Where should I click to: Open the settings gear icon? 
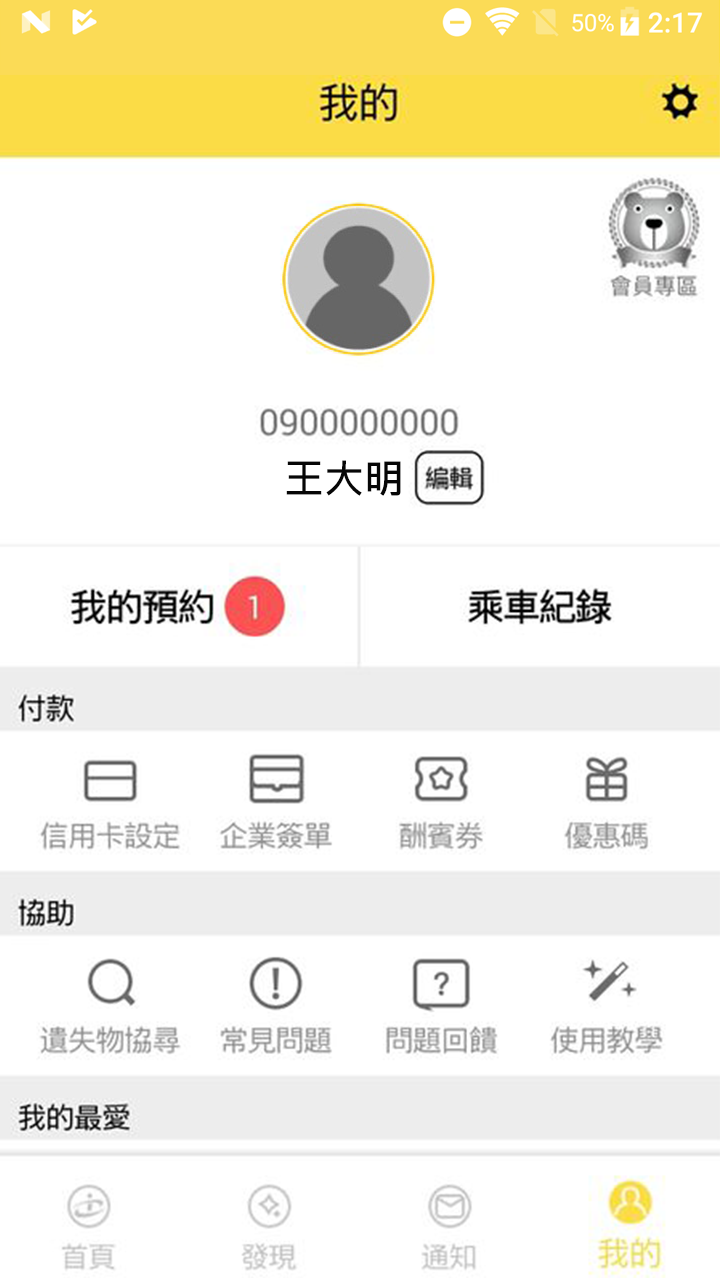coord(680,102)
